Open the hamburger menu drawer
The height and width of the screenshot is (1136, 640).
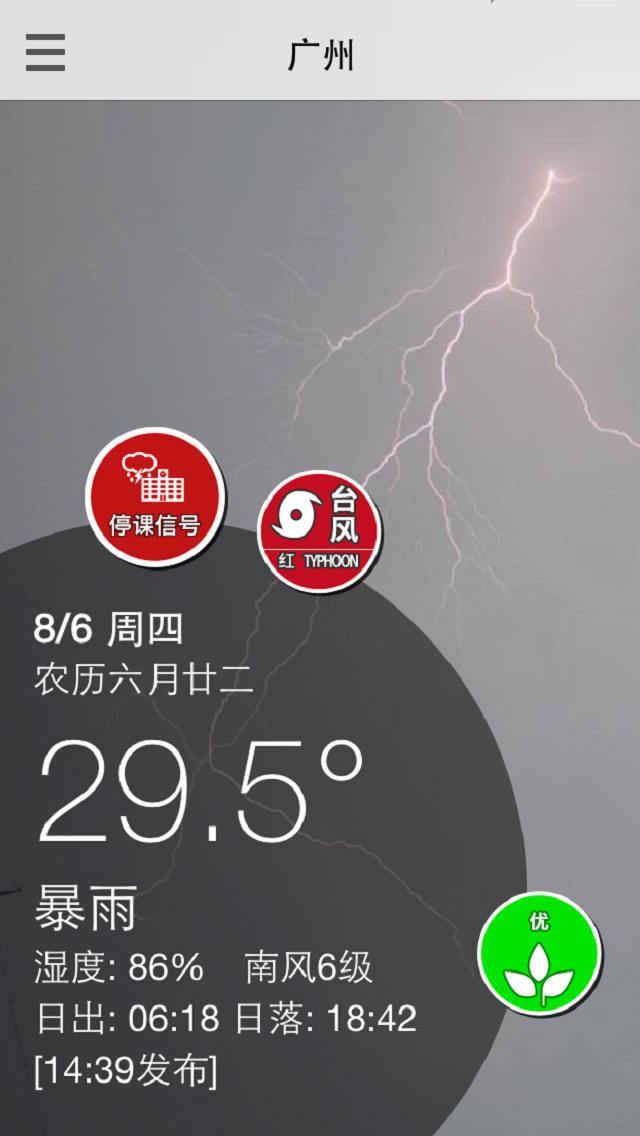point(45,52)
